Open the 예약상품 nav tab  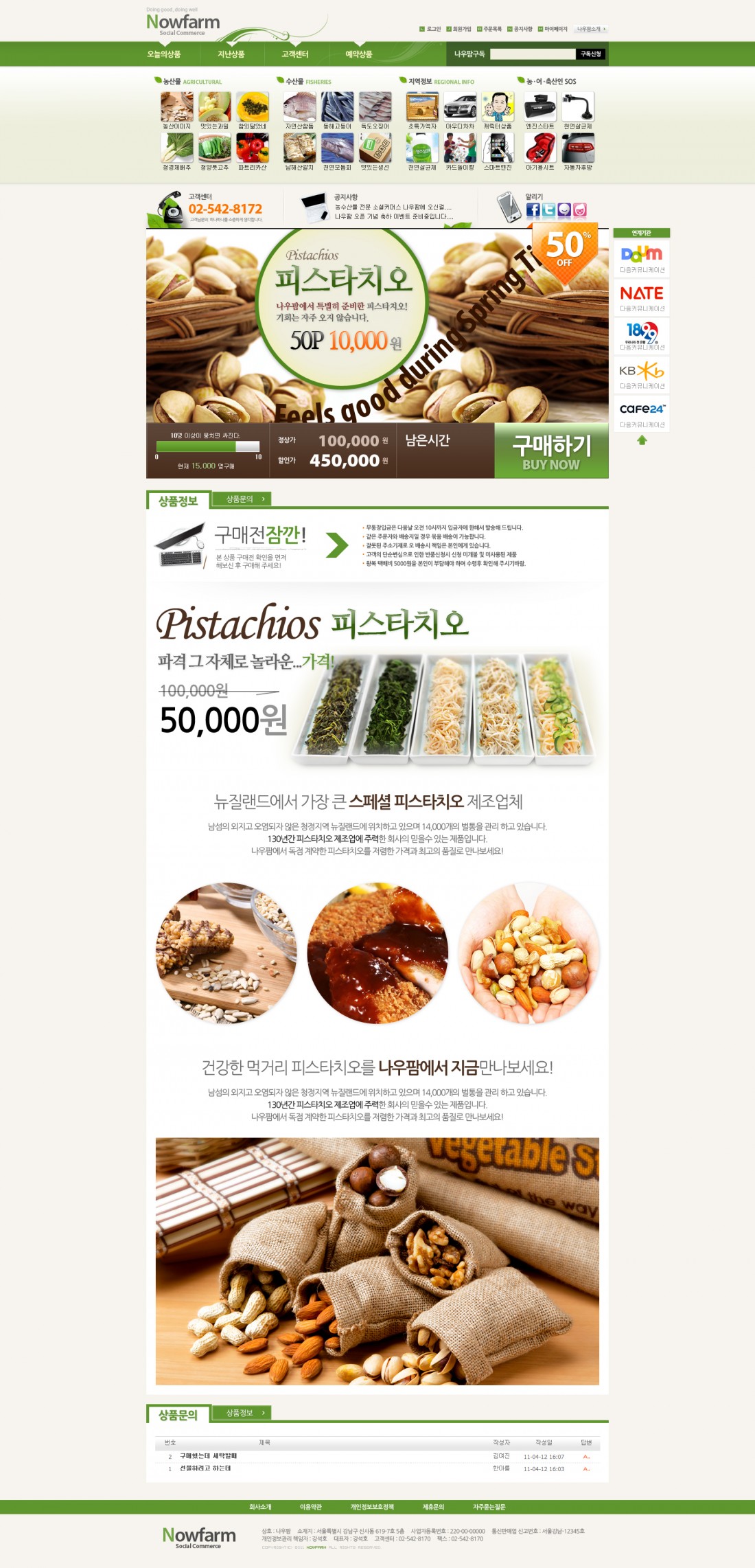(358, 54)
